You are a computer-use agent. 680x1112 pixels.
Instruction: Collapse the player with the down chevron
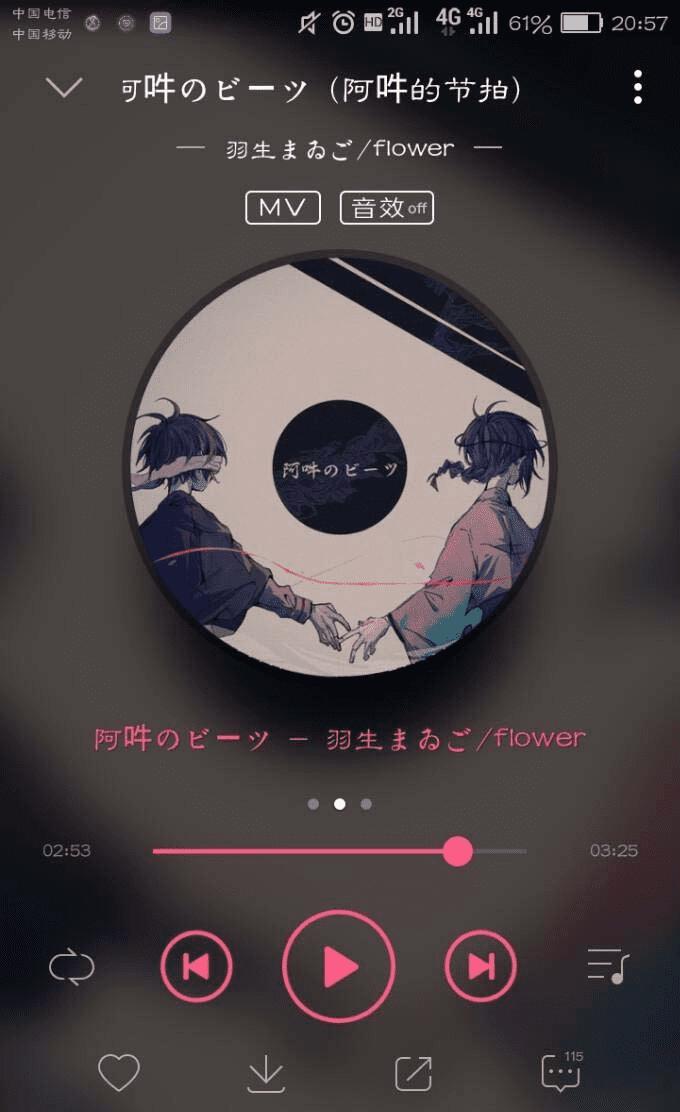[x=64, y=88]
